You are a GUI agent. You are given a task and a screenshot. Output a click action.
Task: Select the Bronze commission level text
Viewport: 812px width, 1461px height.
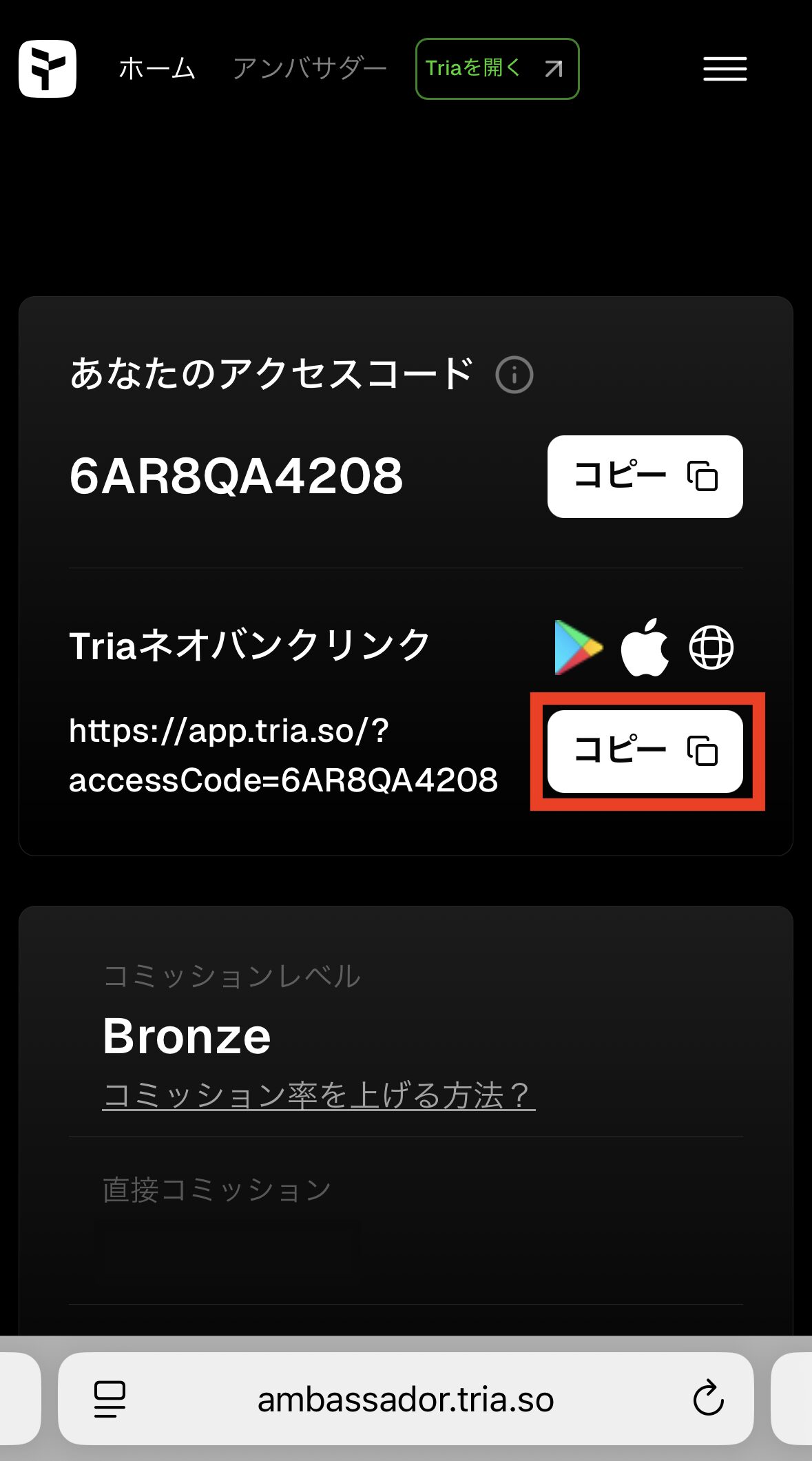(186, 1035)
